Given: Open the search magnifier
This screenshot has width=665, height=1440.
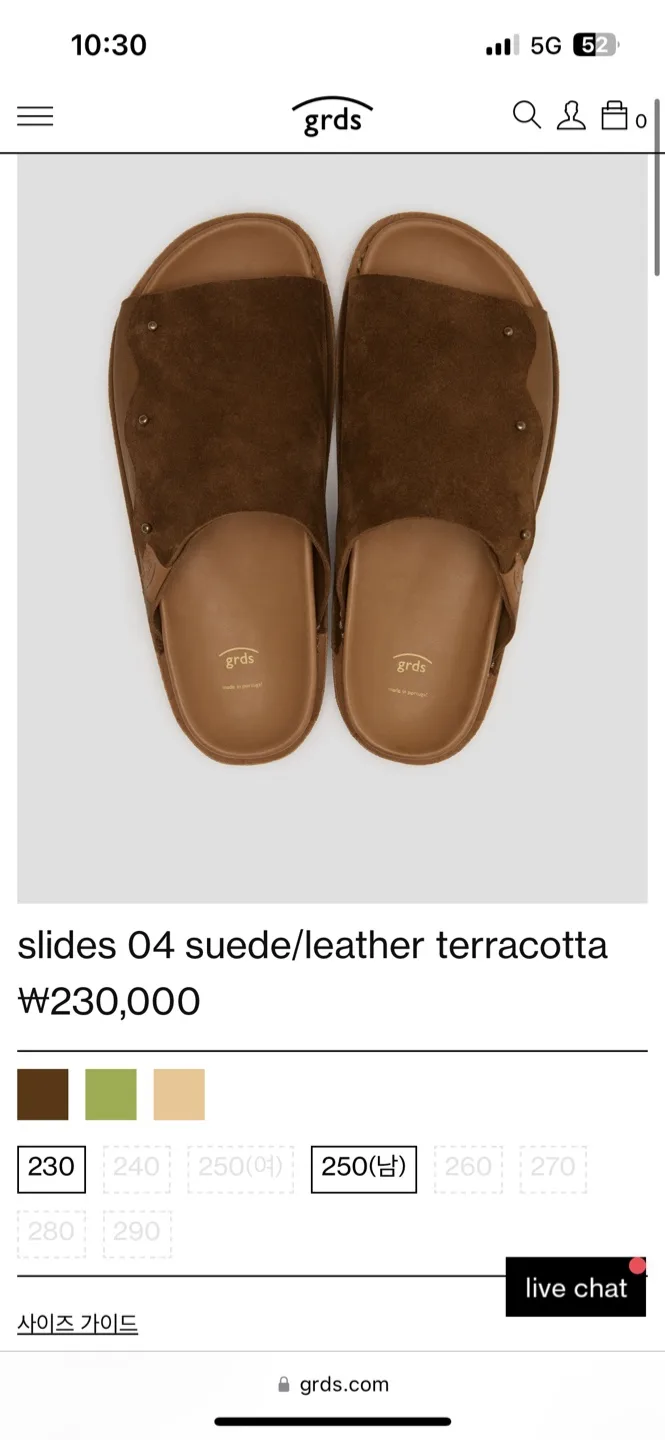Looking at the screenshot, I should tap(526, 115).
